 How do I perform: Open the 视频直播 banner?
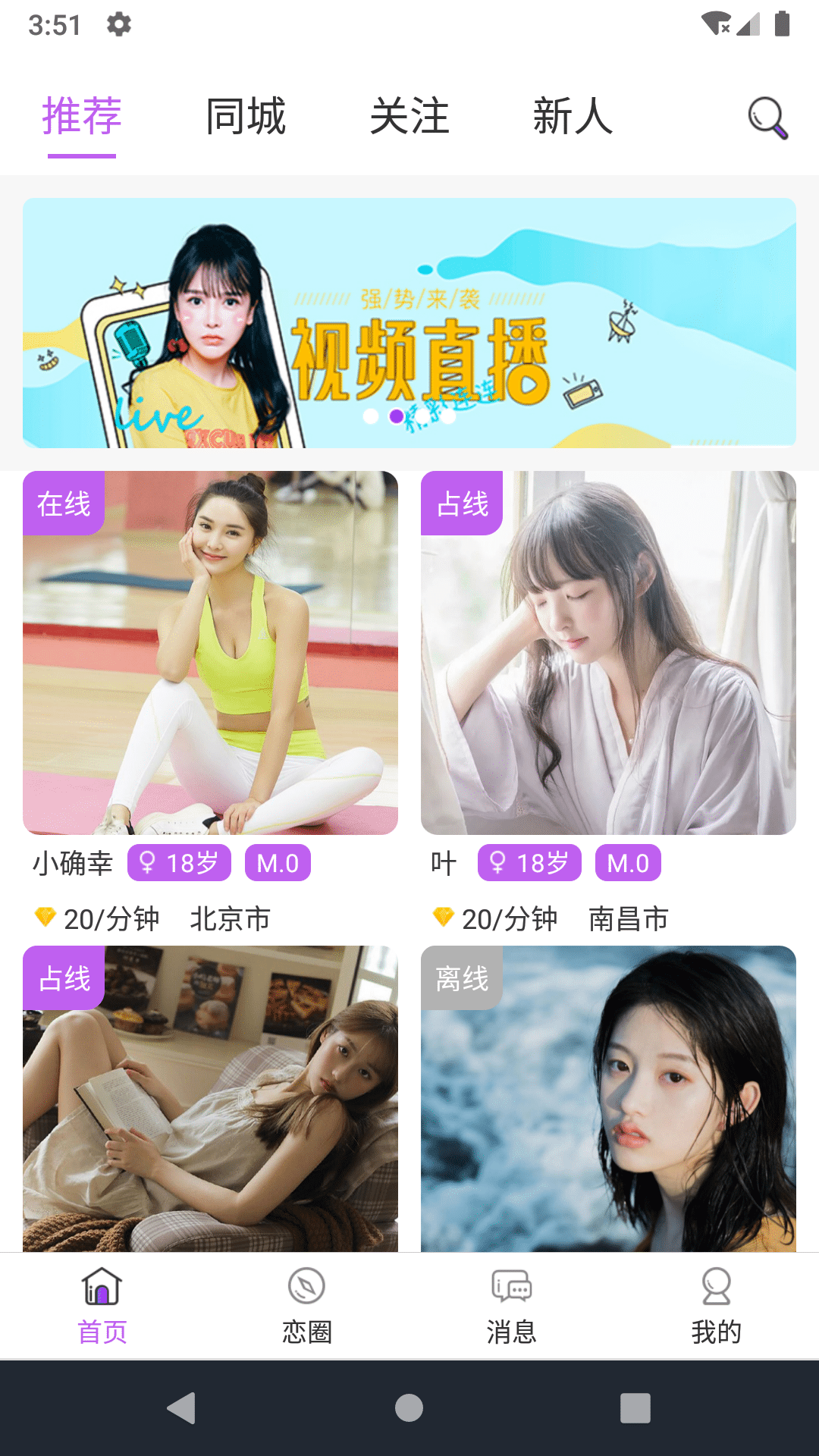click(x=409, y=322)
